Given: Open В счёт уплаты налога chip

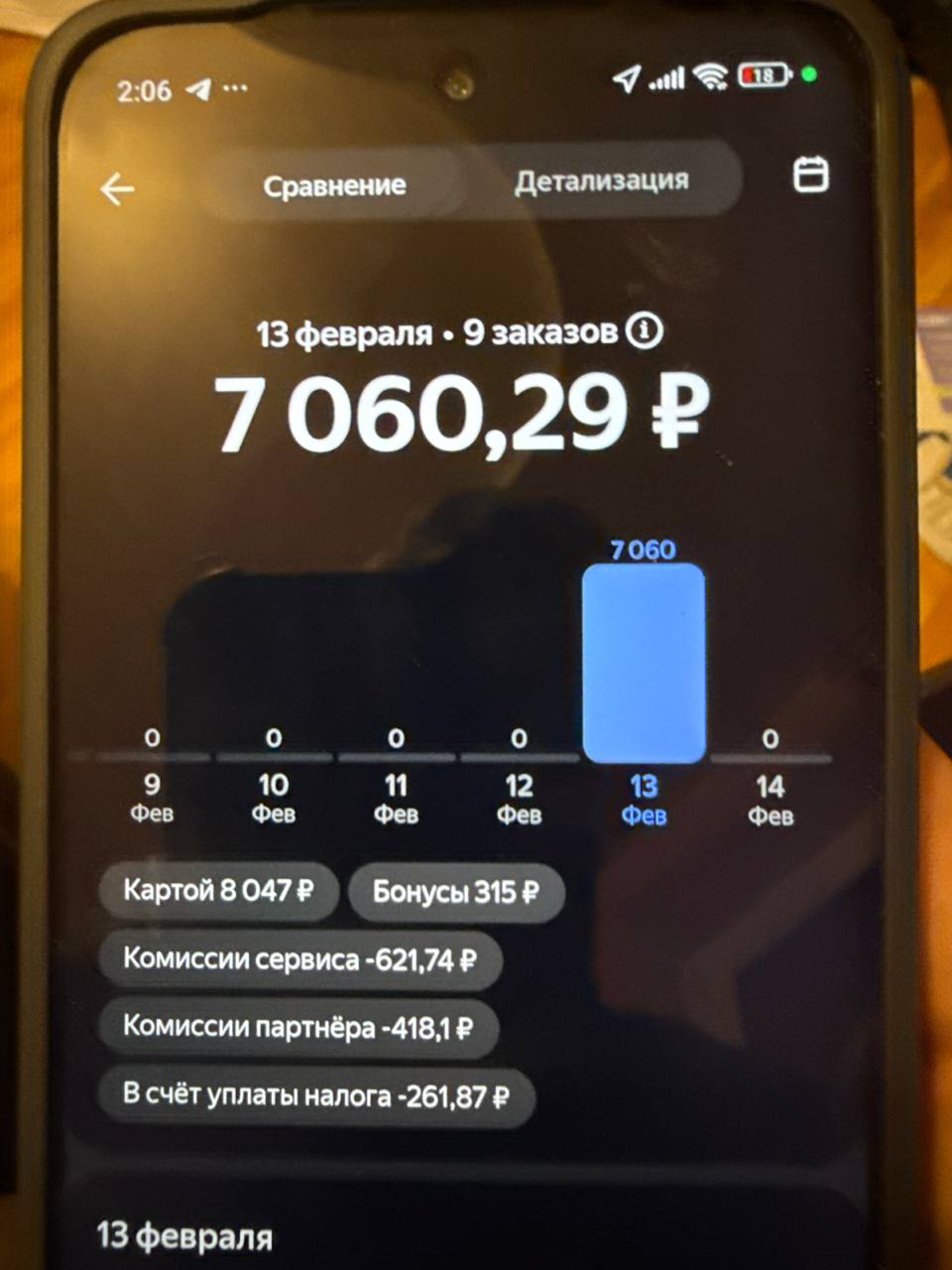Looking at the screenshot, I should click(315, 1096).
